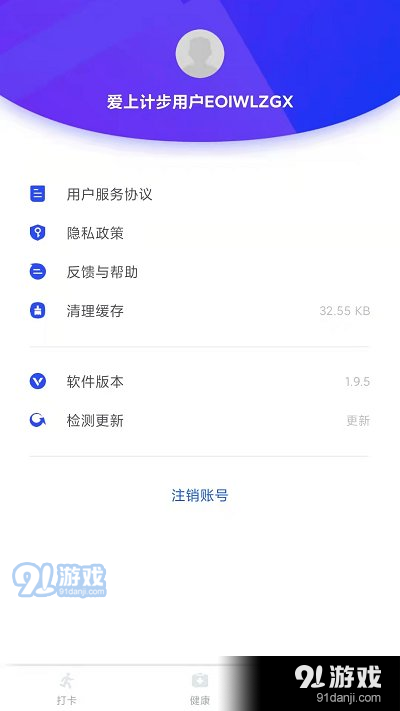Switch to the 打卡 tab
This screenshot has width=400, height=711.
67,688
